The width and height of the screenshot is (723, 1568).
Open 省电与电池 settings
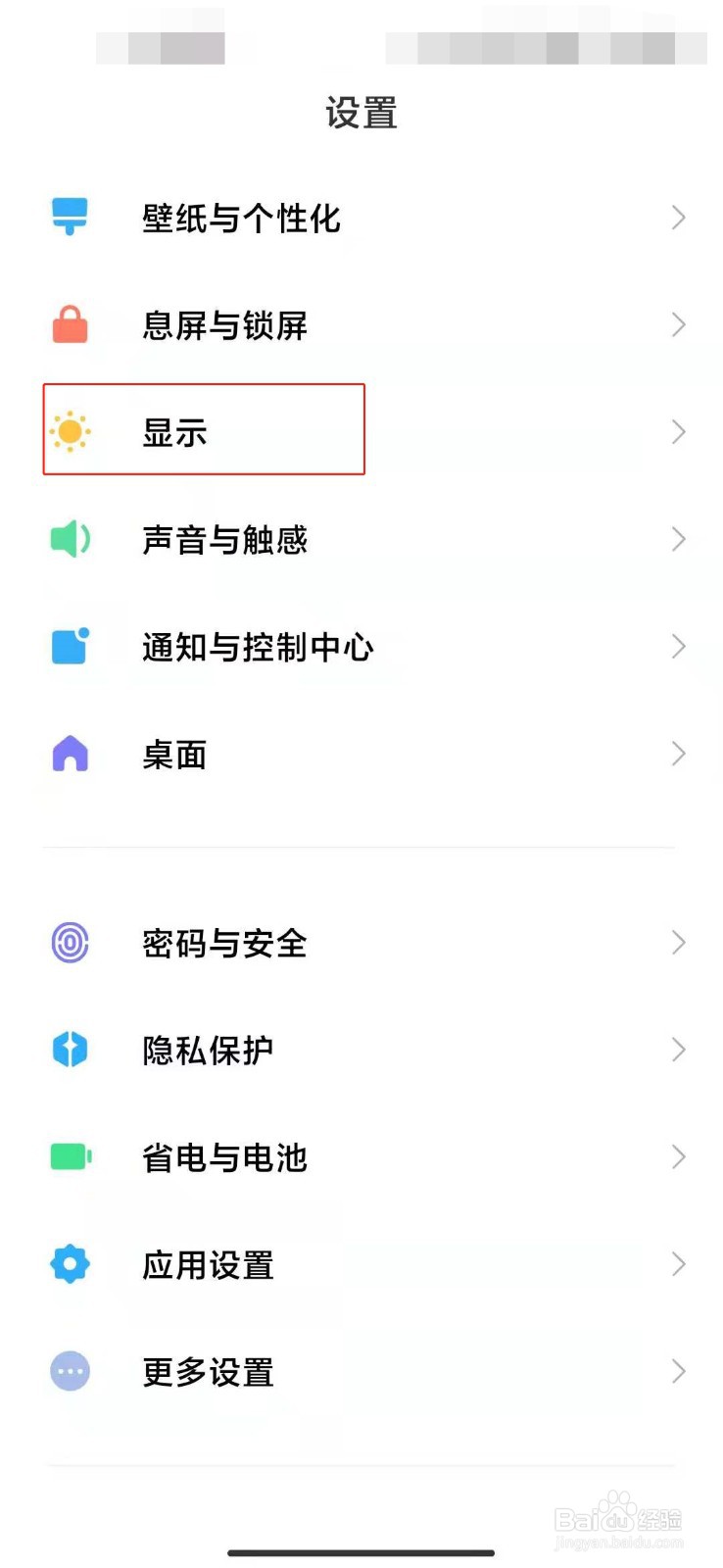tap(361, 1157)
